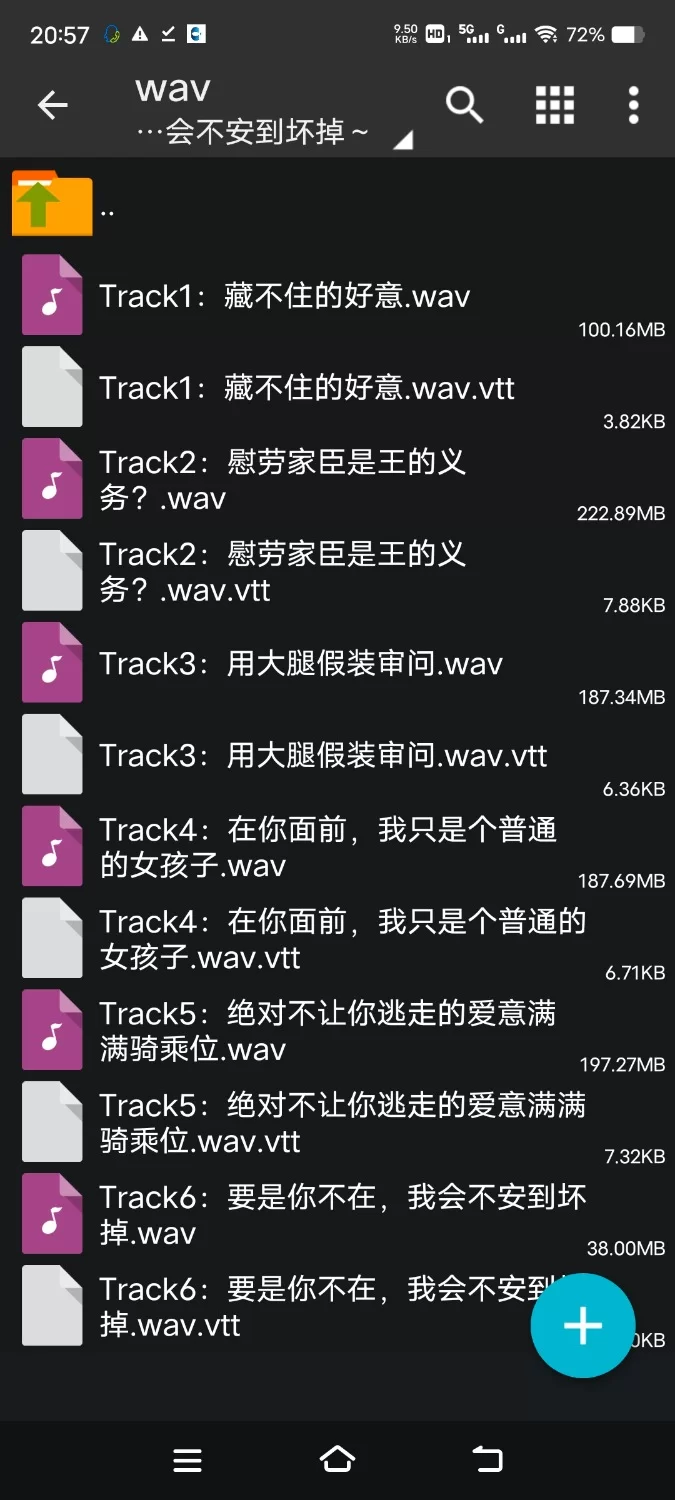Open Track5 .wav audio file
Screen dimensions: 675x1500
click(328, 1031)
